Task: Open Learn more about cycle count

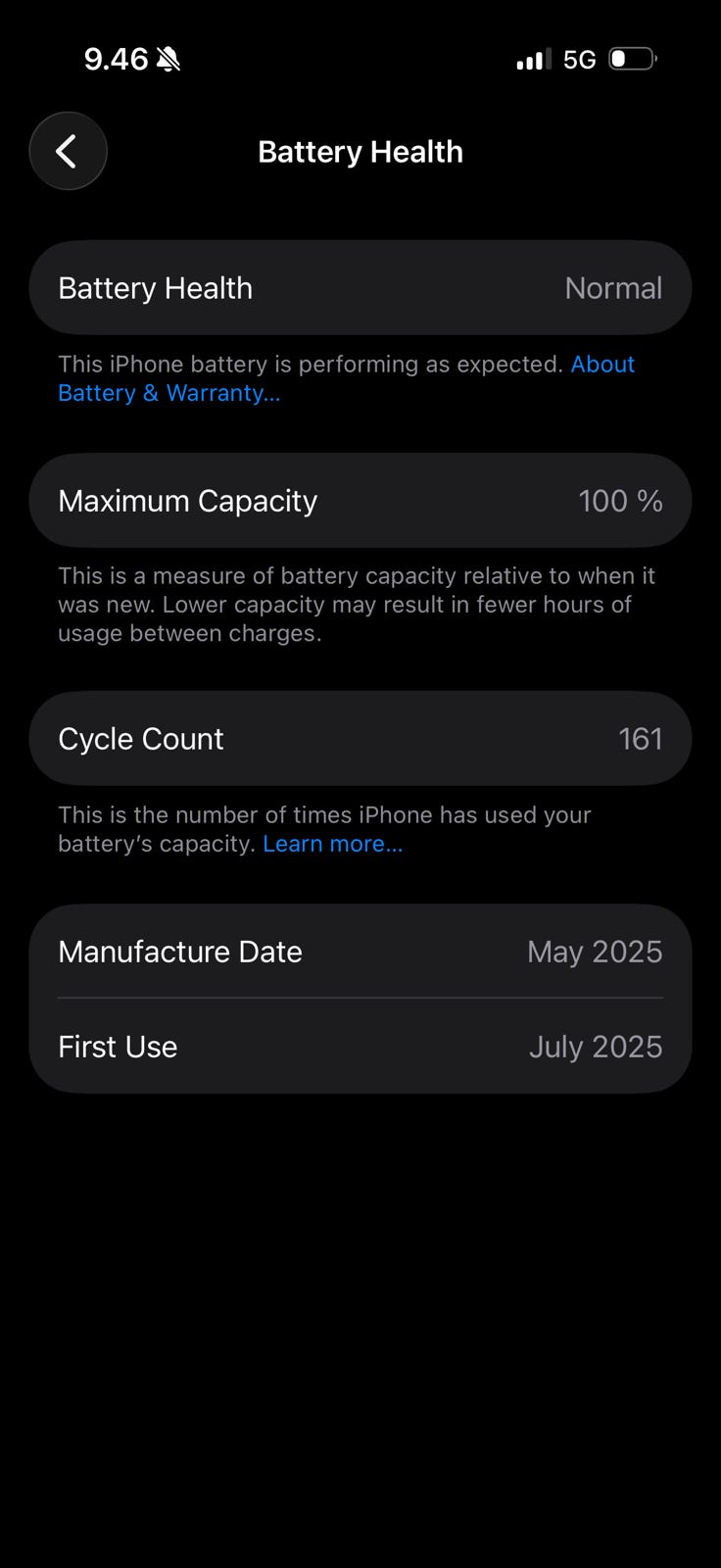Action: coord(332,844)
